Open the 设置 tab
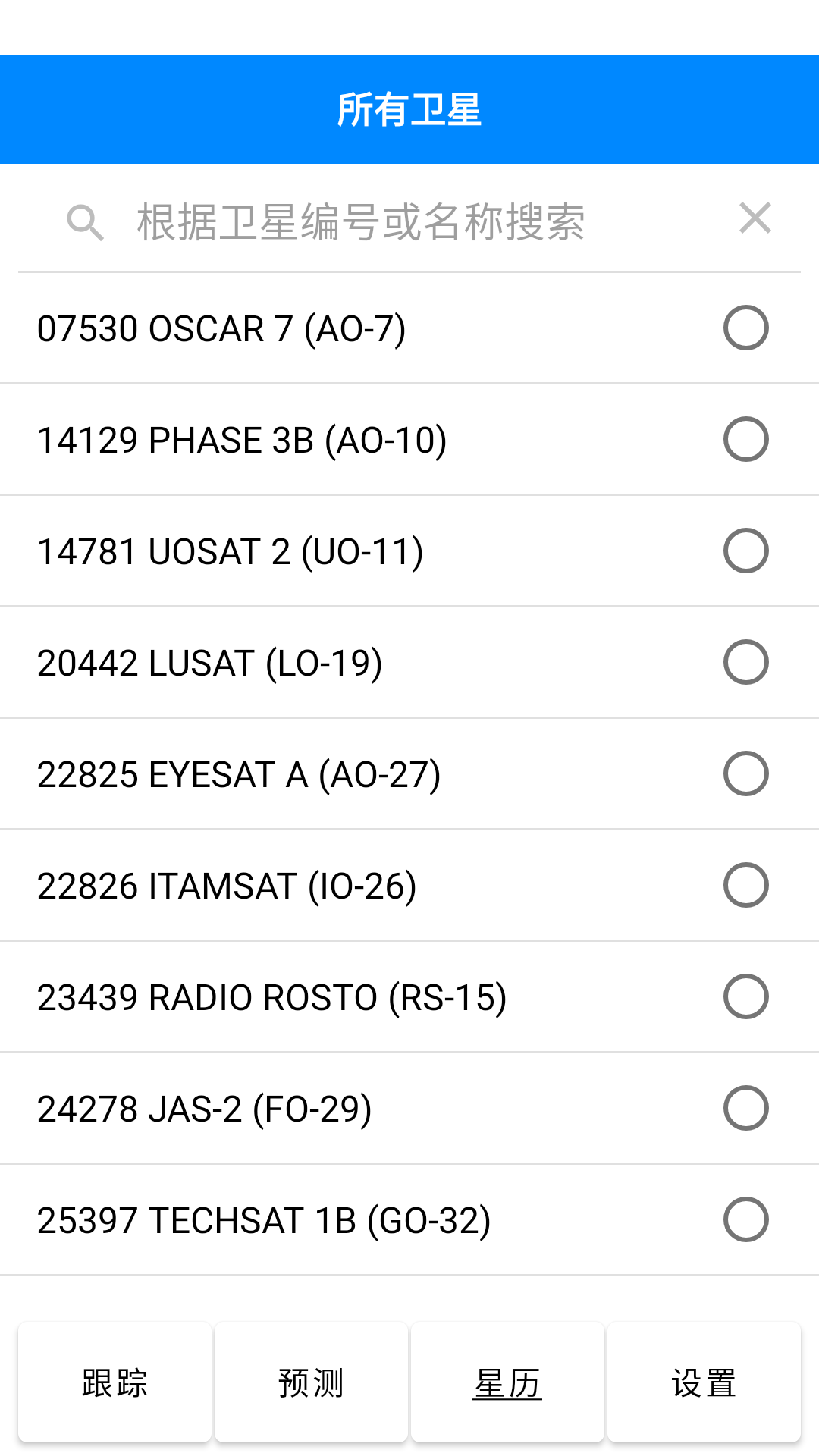Image resolution: width=819 pixels, height=1456 pixels. click(x=704, y=1382)
